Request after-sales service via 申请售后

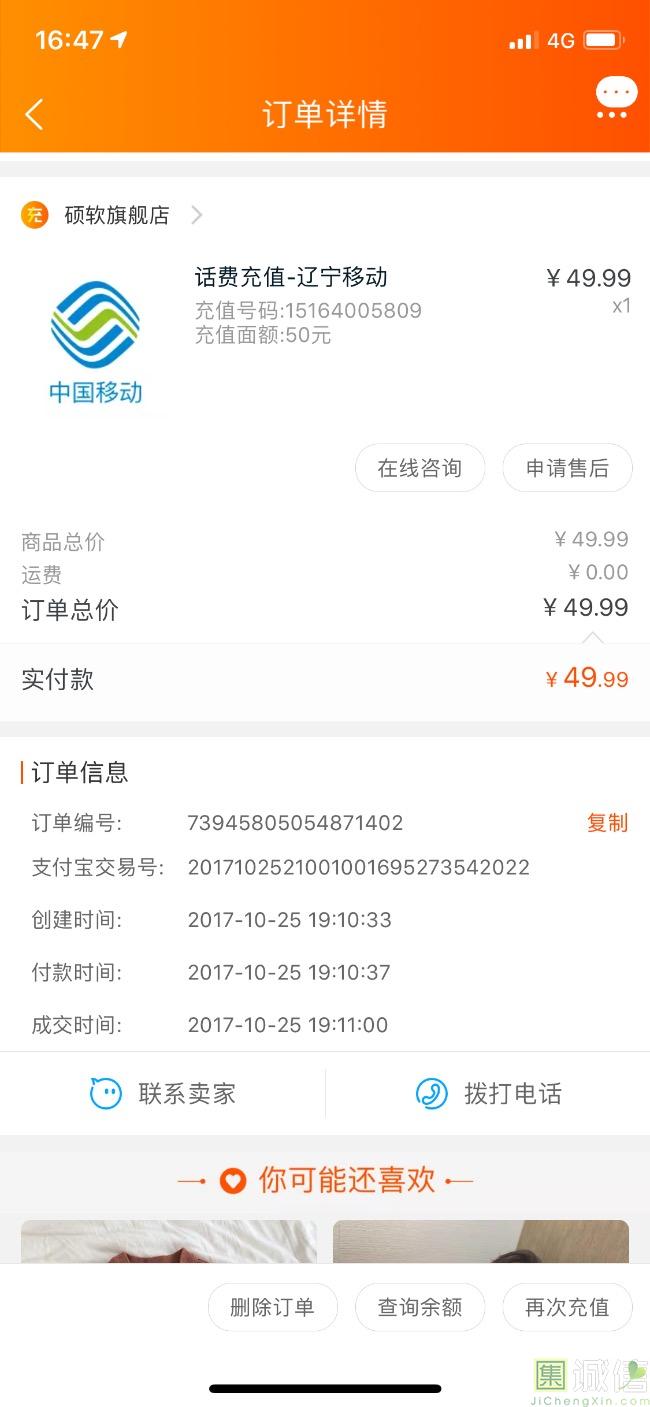567,468
